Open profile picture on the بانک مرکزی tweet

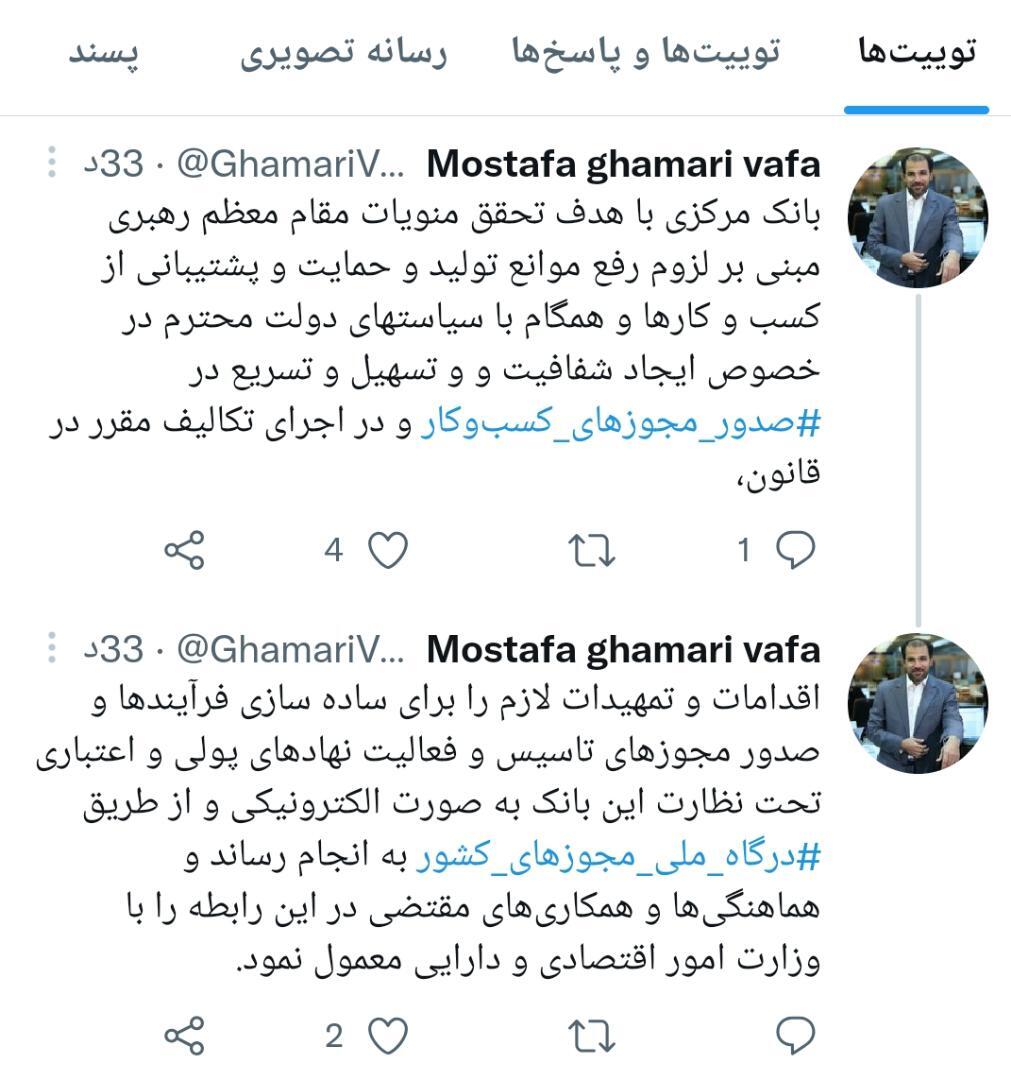click(917, 217)
